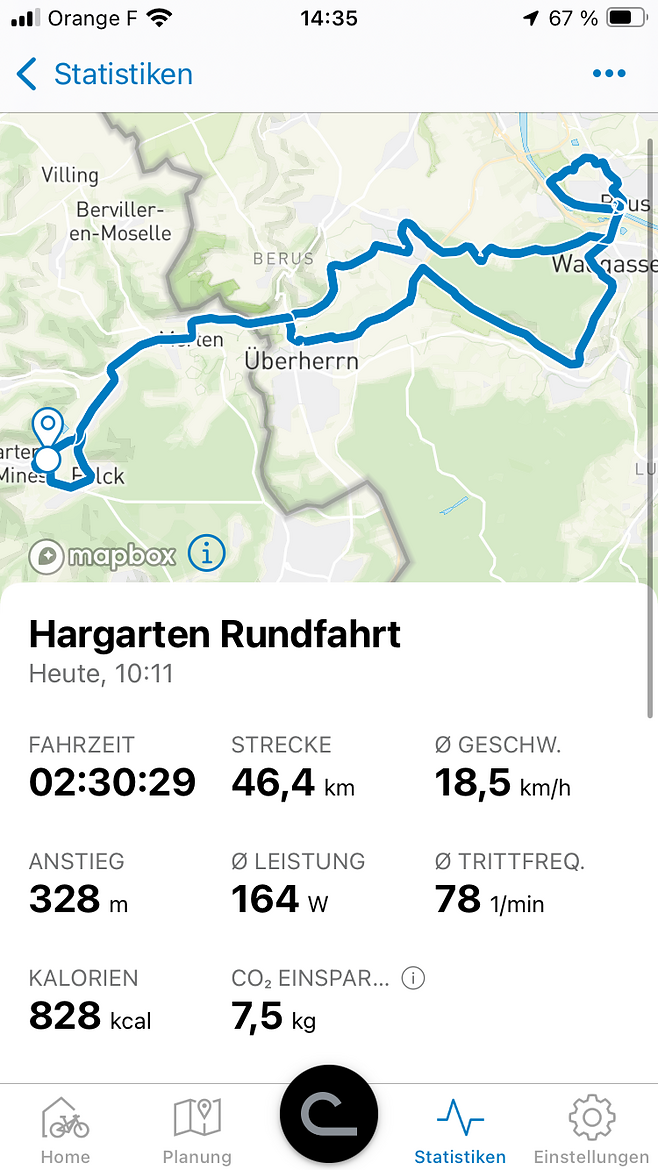Image resolution: width=658 pixels, height=1170 pixels.
Task: Tap the round black center button
Action: pyautogui.click(x=329, y=1114)
